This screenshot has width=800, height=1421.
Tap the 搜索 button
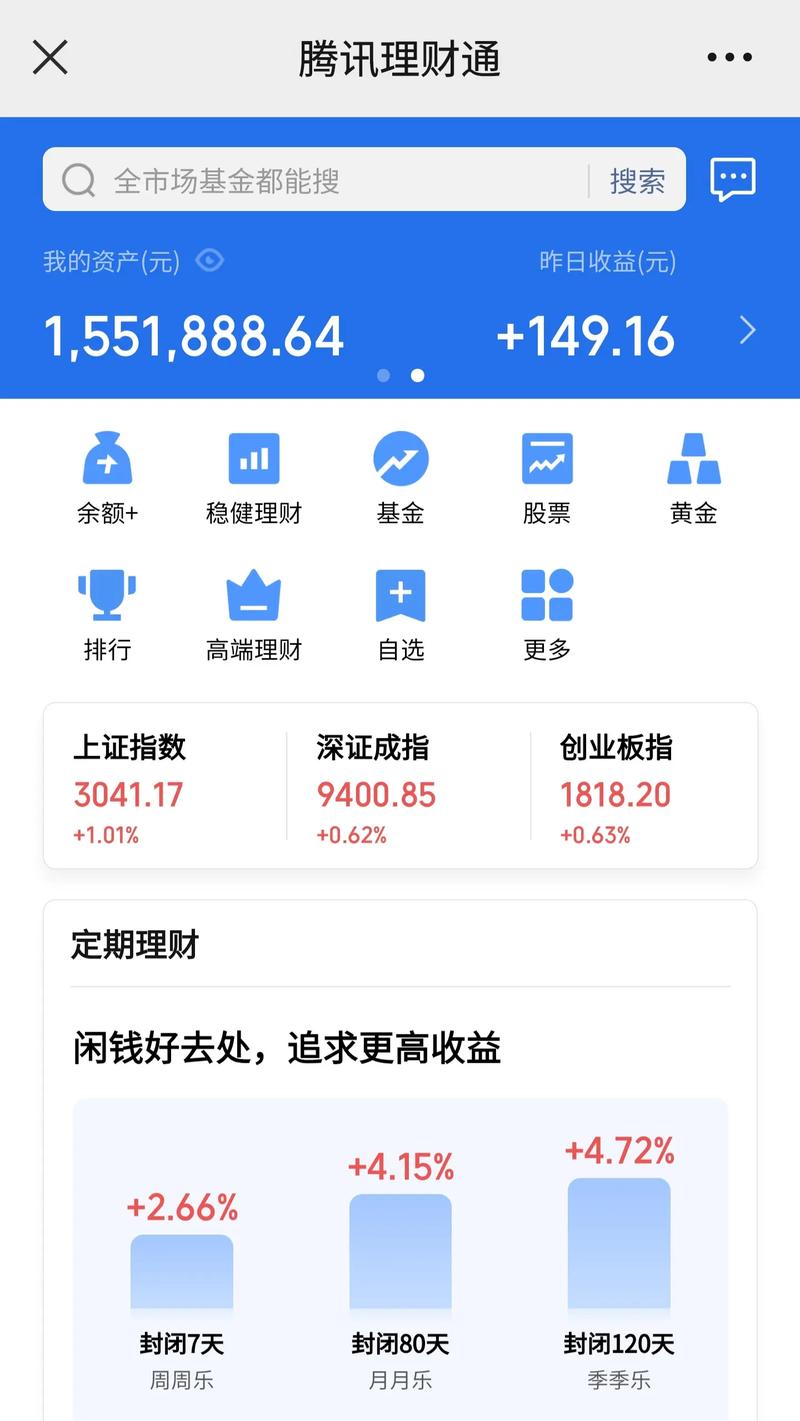point(637,180)
